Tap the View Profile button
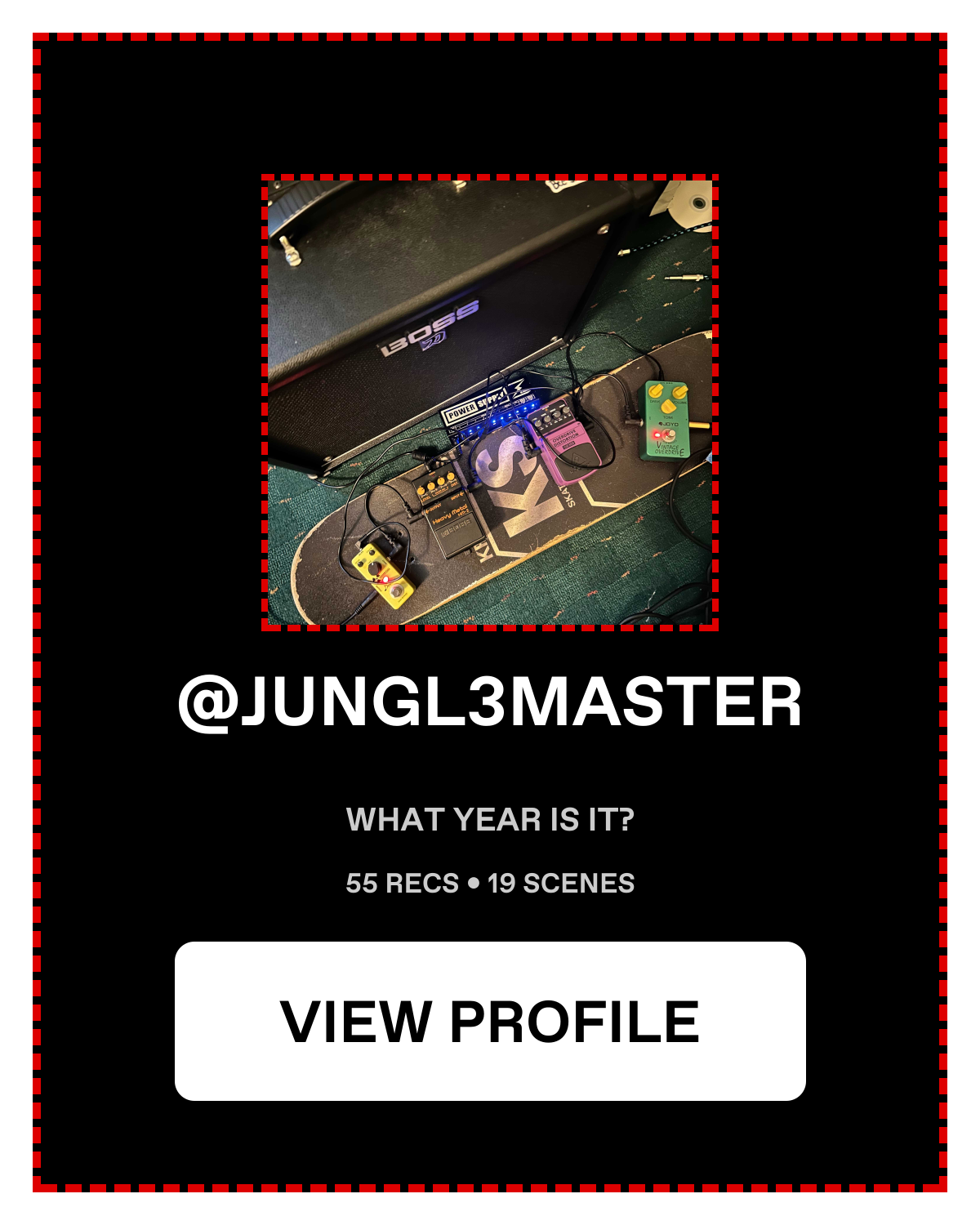980x1225 pixels. (x=490, y=1021)
